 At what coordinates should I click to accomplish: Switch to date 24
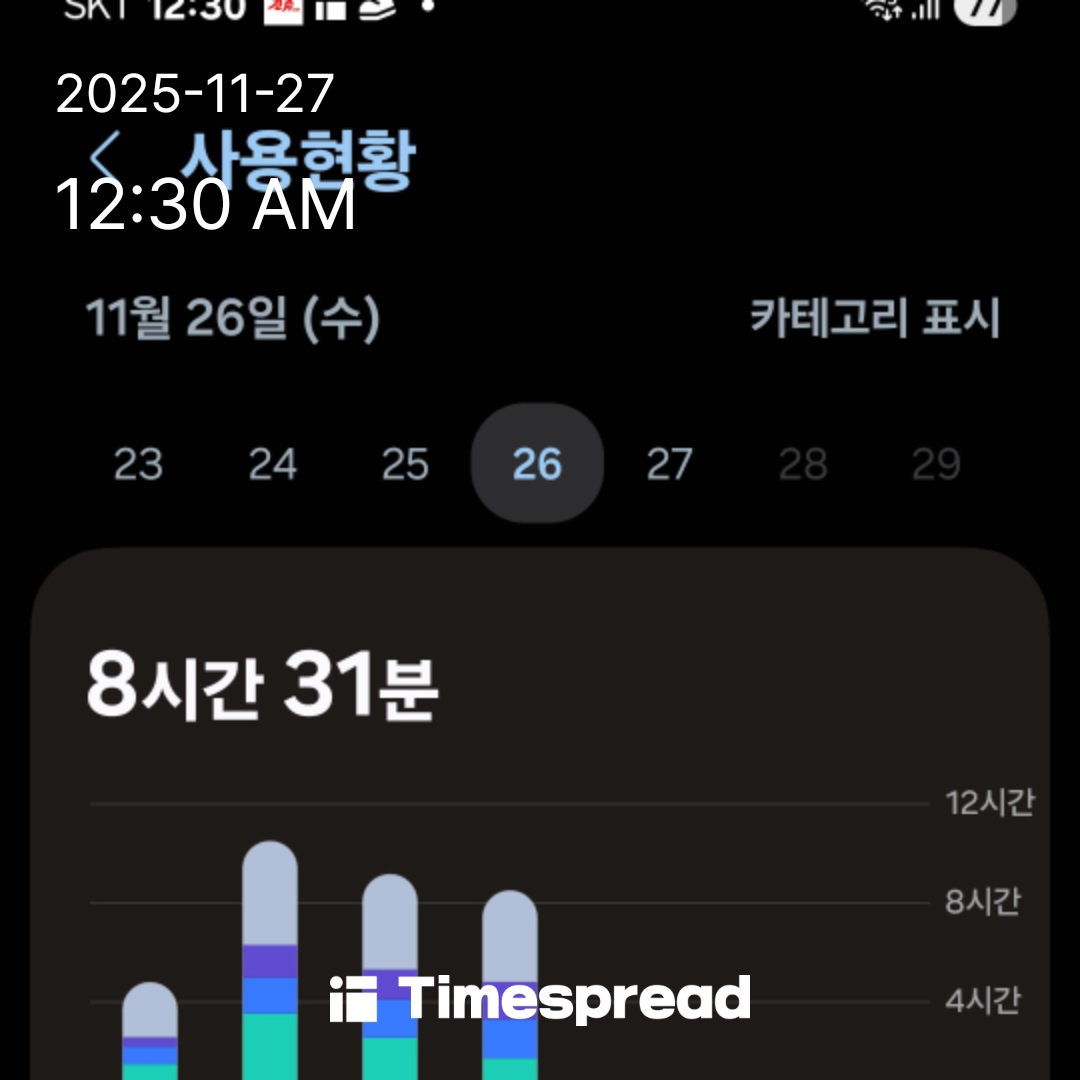[x=272, y=464]
